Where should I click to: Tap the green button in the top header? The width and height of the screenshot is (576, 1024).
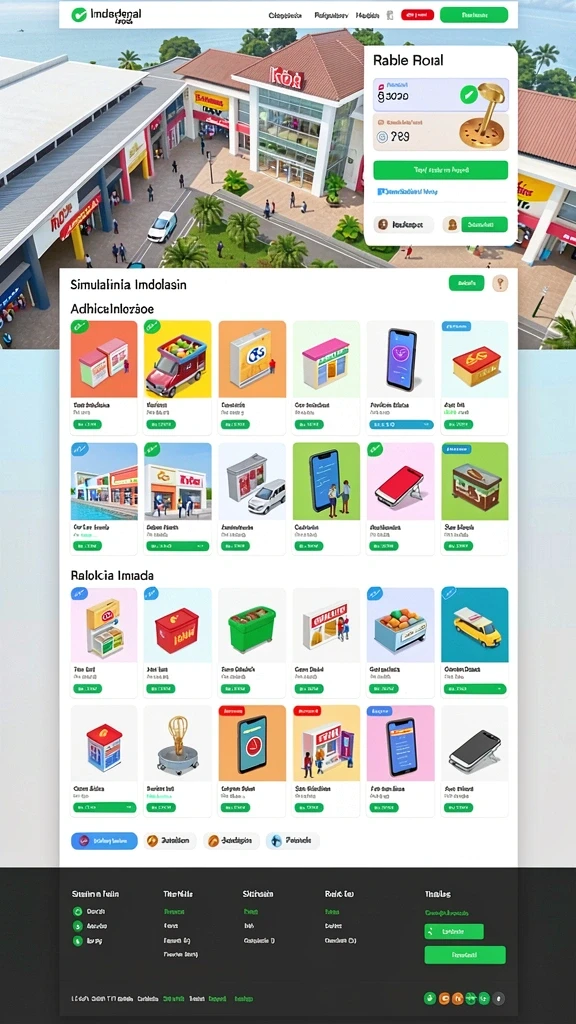[x=473, y=14]
